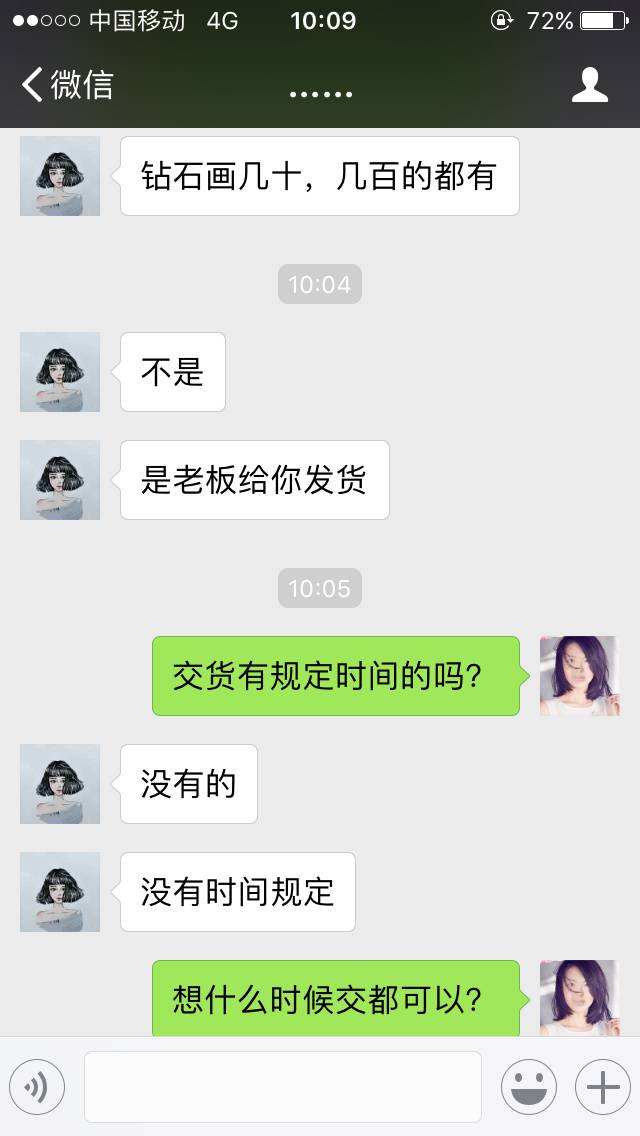The height and width of the screenshot is (1136, 640).
Task: View contact avatar beside 是老板给你发货
Action: 60,480
